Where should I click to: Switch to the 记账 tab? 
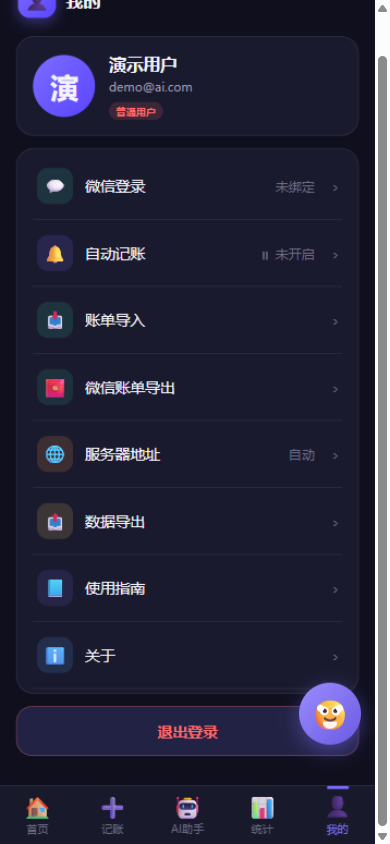[x=112, y=815]
